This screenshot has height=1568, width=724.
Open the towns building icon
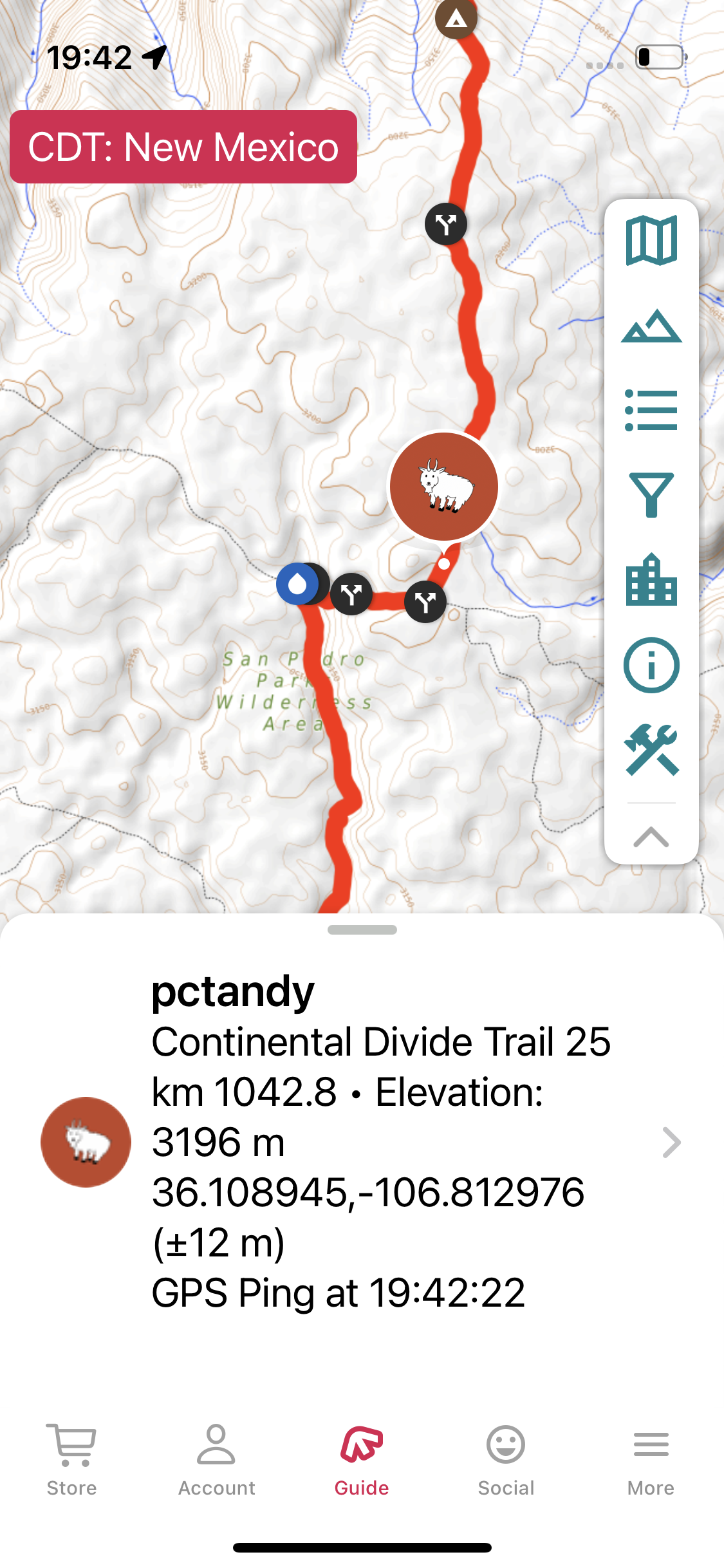[651, 580]
